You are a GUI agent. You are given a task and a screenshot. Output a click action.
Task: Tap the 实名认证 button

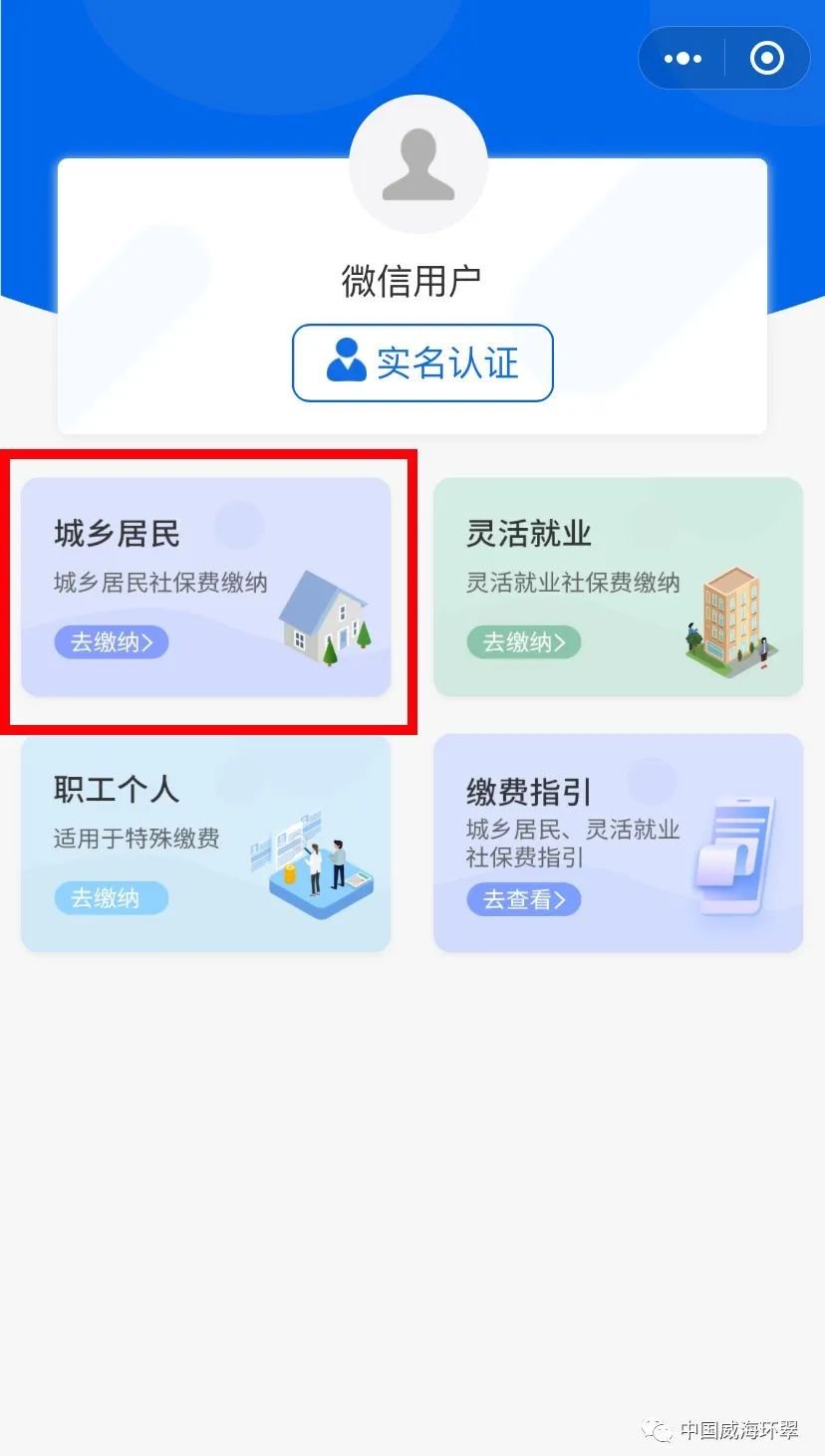(x=422, y=364)
